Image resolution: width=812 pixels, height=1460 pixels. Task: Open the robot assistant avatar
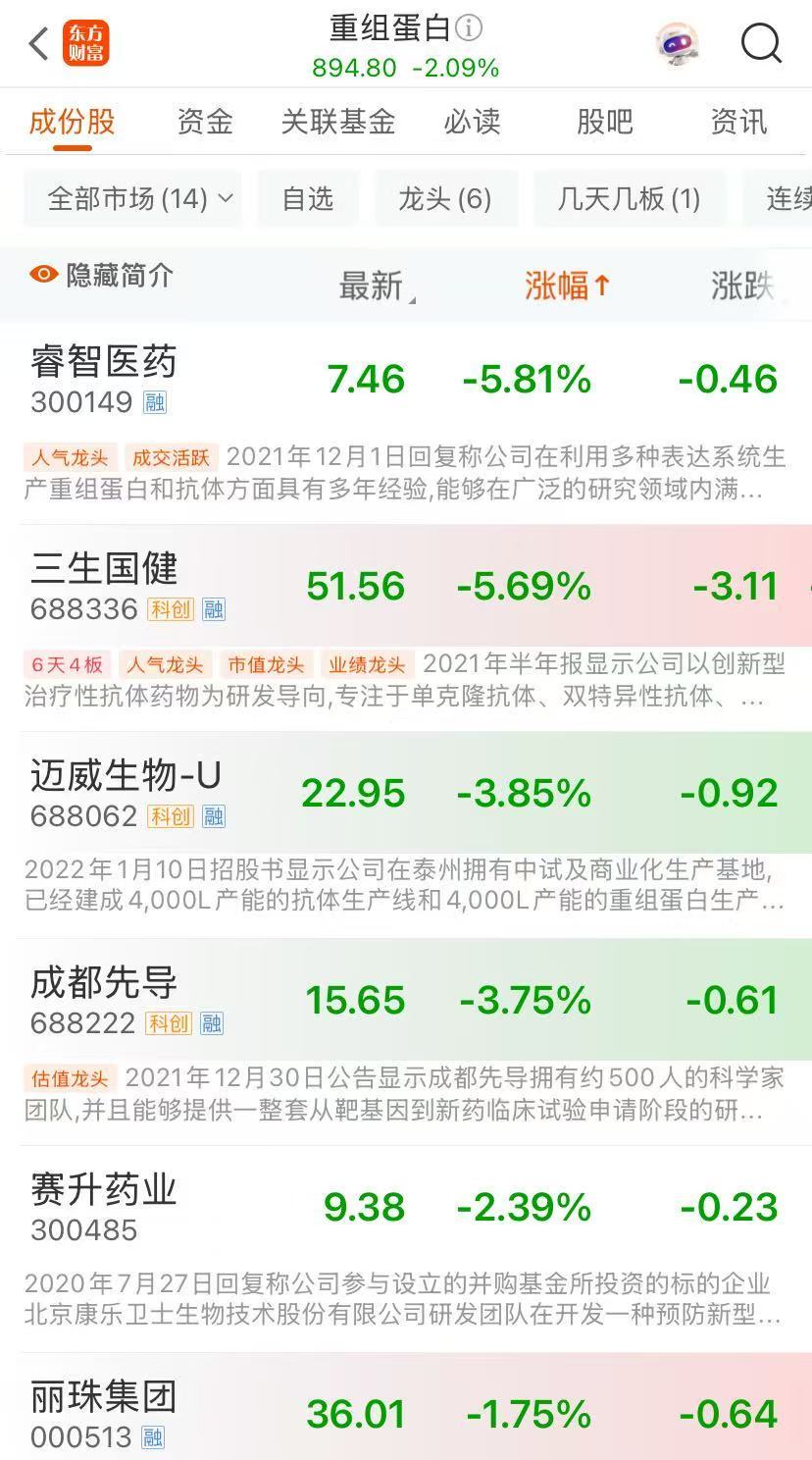pyautogui.click(x=678, y=44)
